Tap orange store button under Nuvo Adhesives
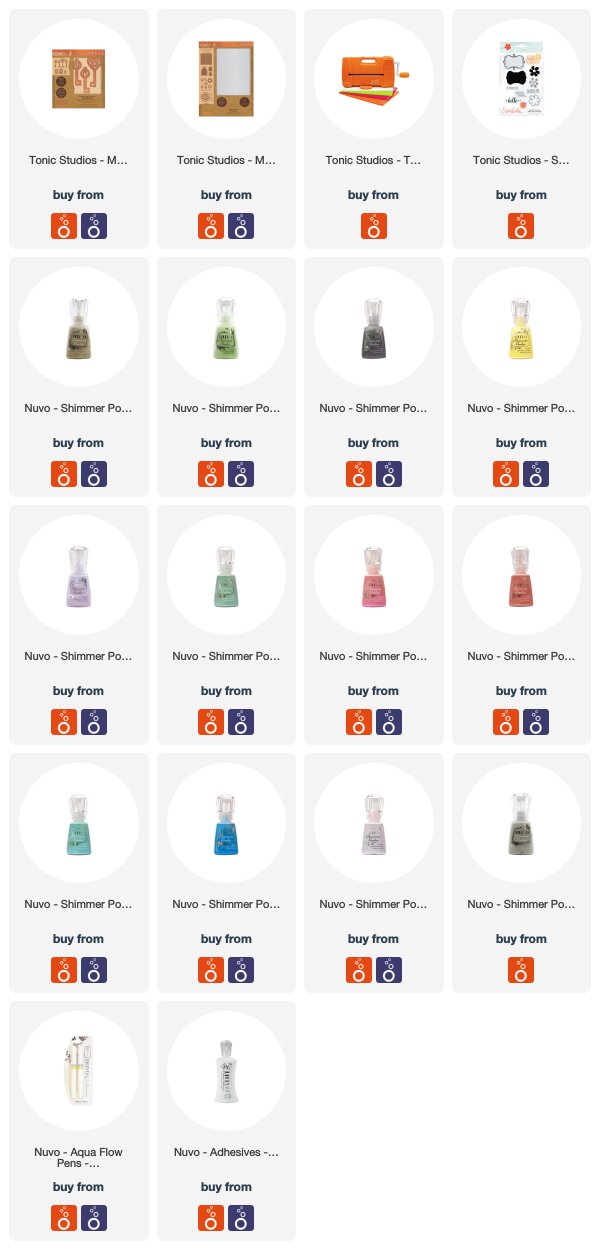This screenshot has width=600, height=1250. click(211, 1218)
